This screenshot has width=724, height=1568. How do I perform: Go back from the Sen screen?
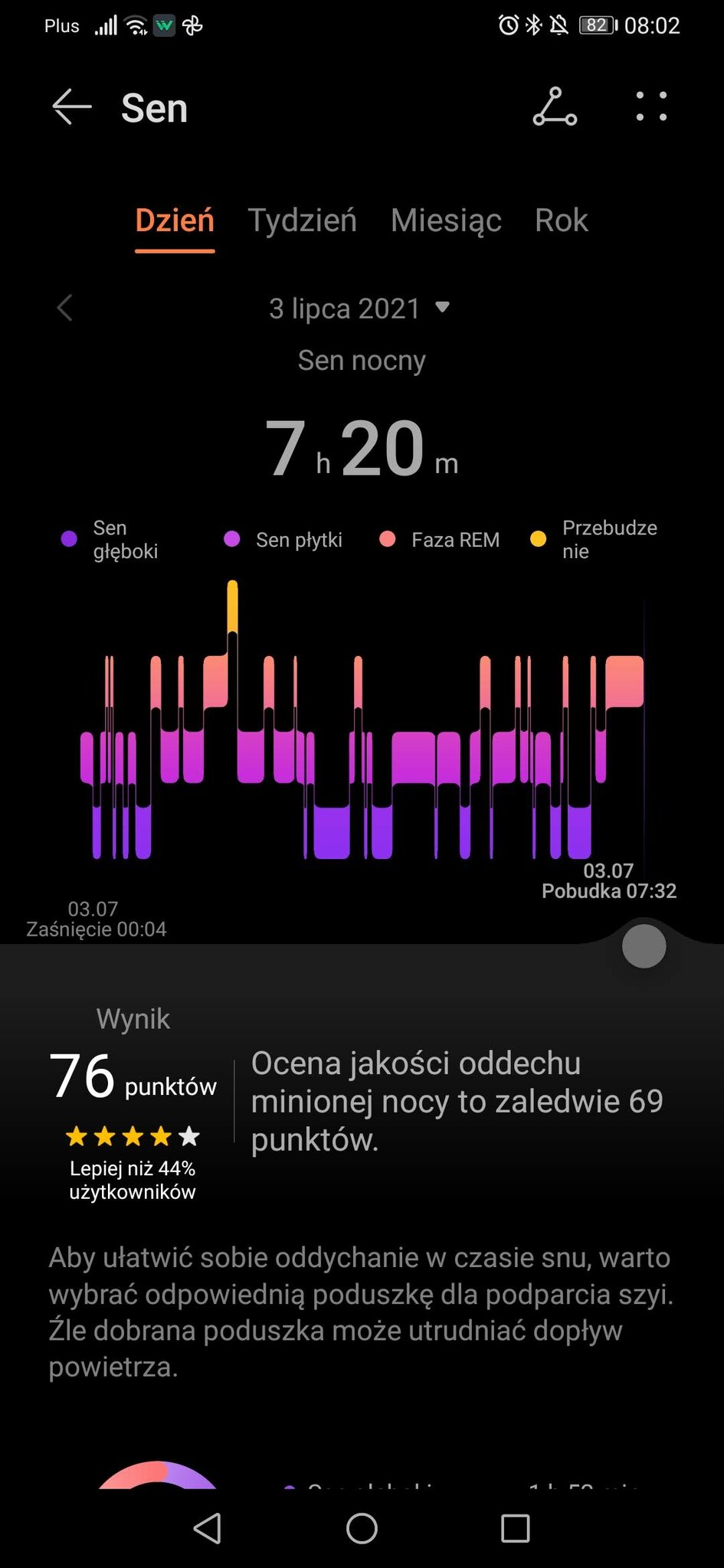71,106
